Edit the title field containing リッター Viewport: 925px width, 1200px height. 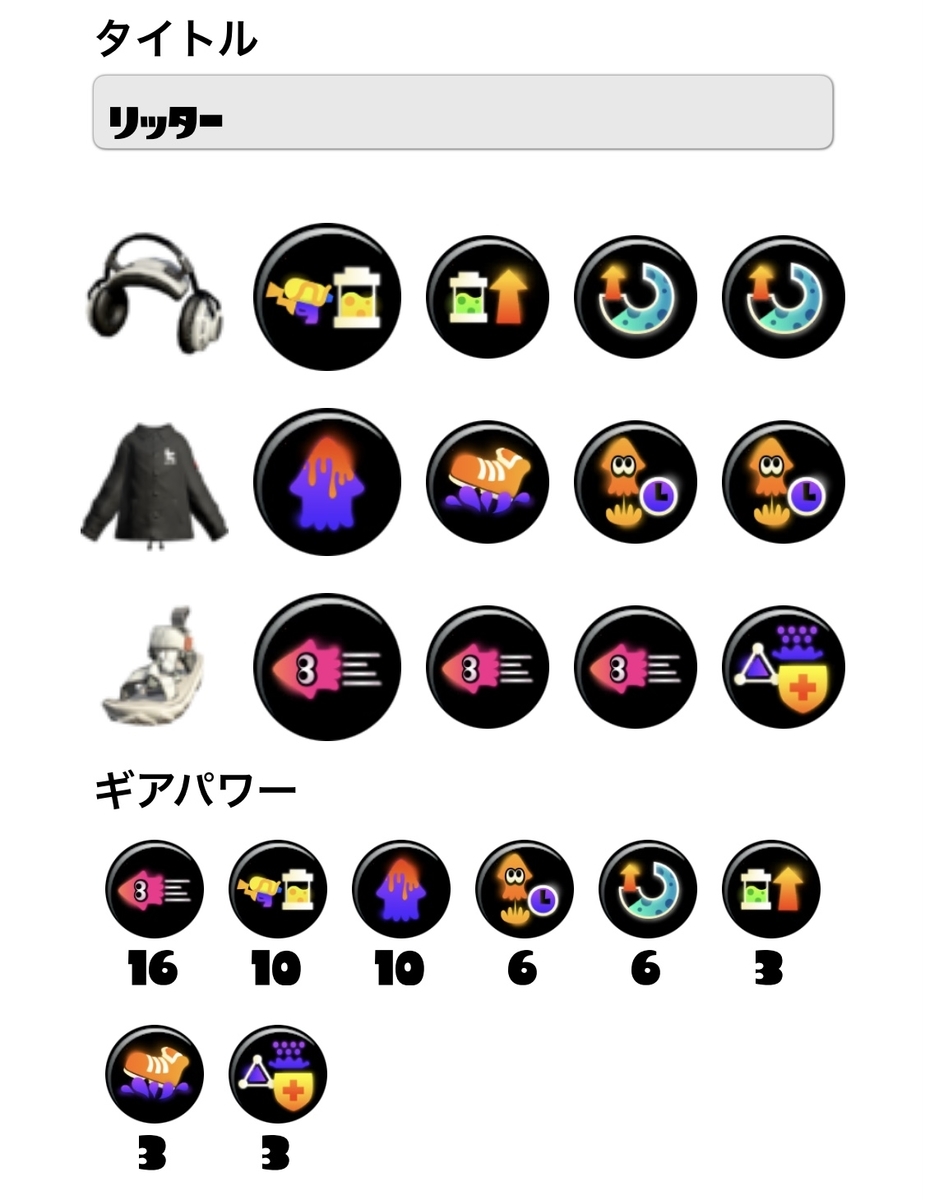pos(462,113)
